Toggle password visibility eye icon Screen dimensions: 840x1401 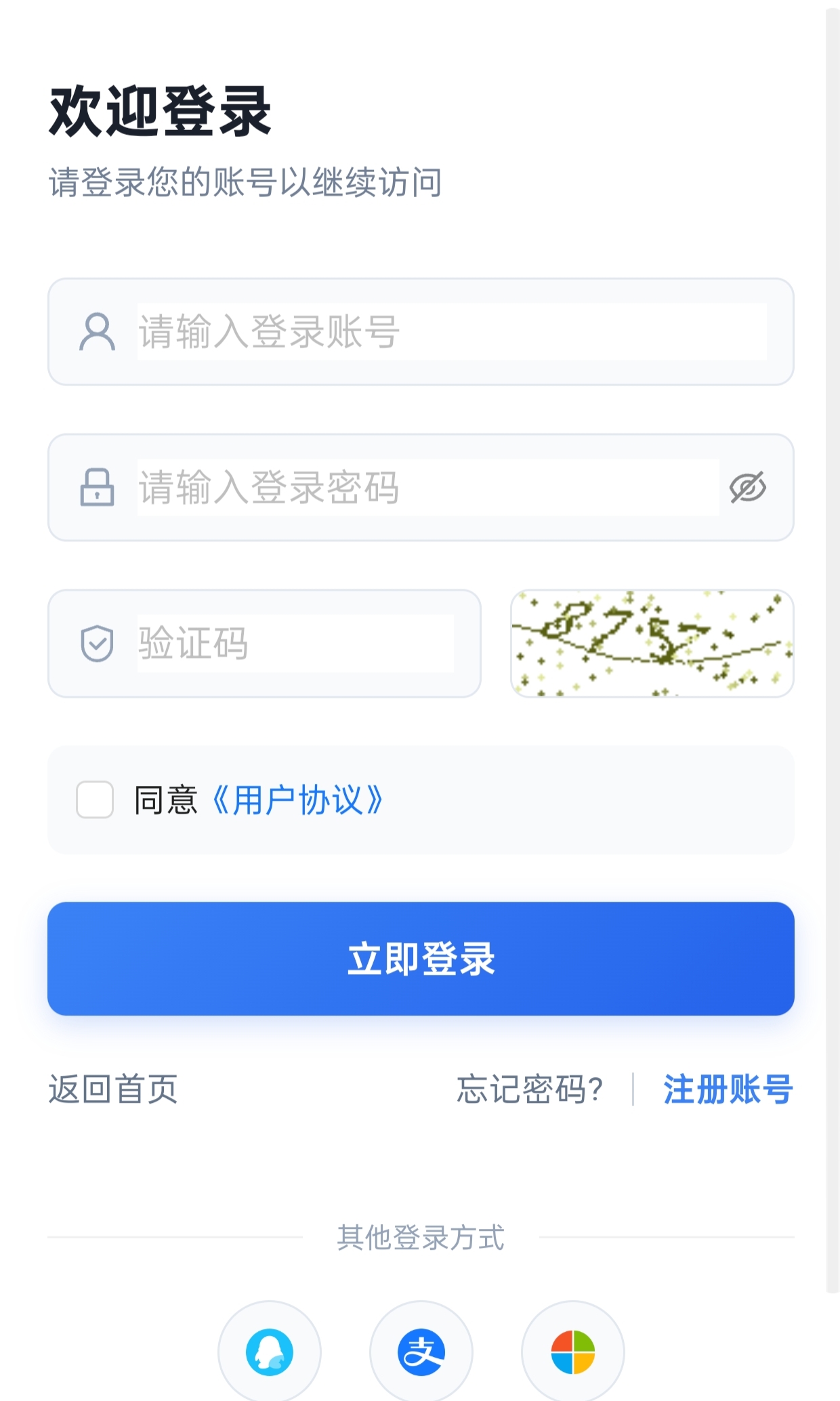747,488
